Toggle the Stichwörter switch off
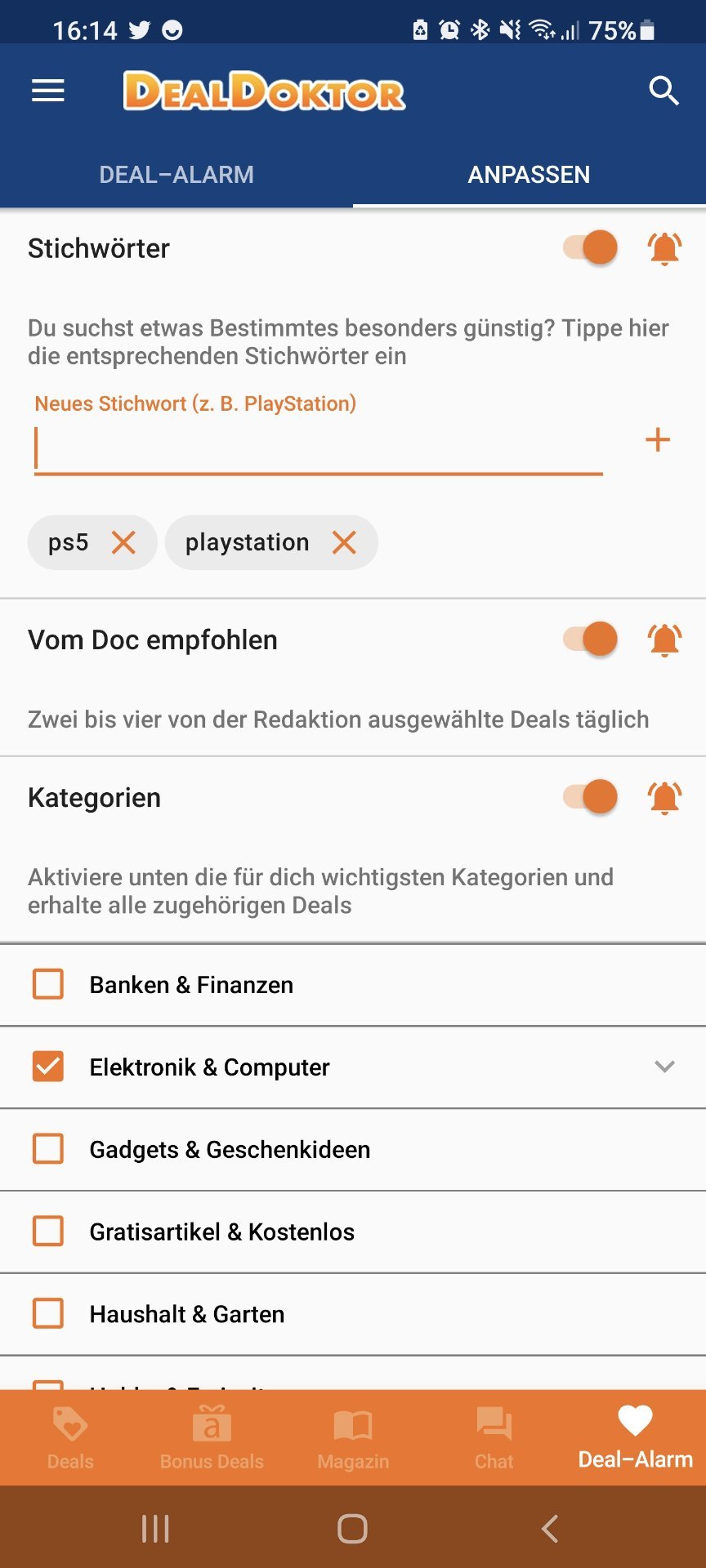The height and width of the screenshot is (1568, 706). tap(590, 247)
